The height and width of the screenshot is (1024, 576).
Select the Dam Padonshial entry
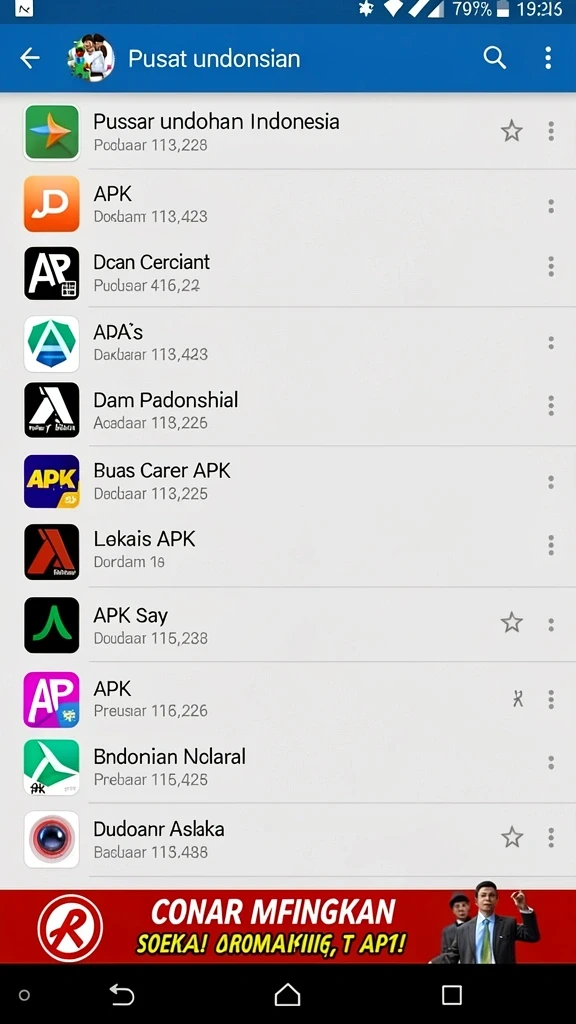click(x=288, y=410)
